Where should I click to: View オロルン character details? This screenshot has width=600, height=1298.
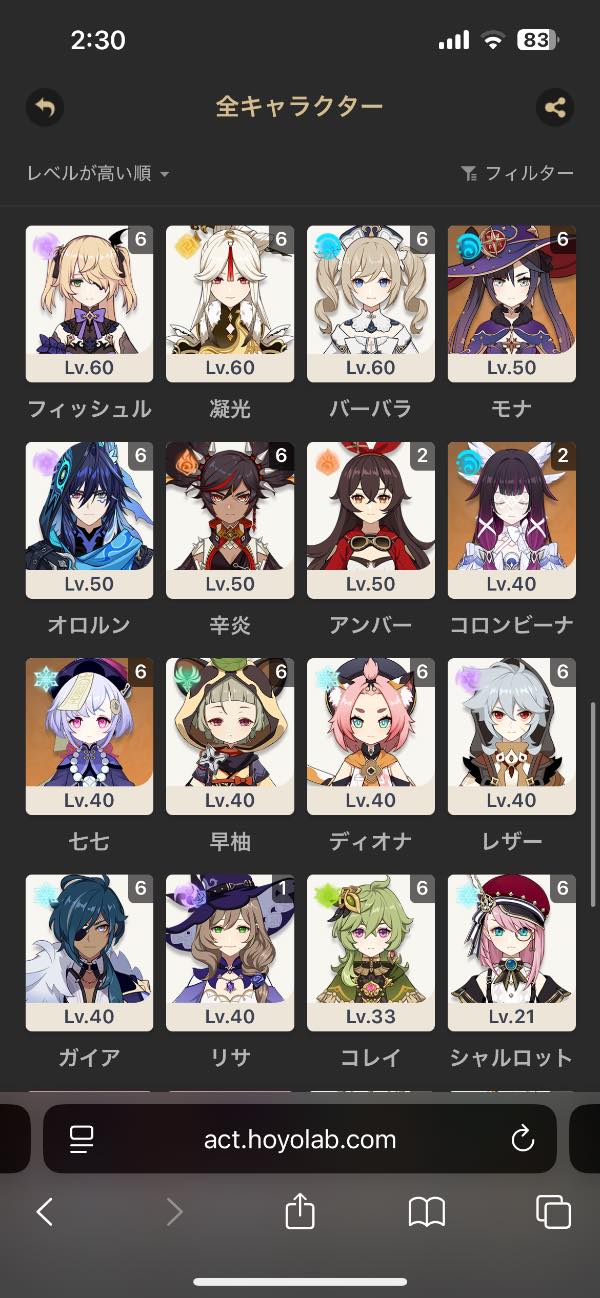click(x=89, y=520)
